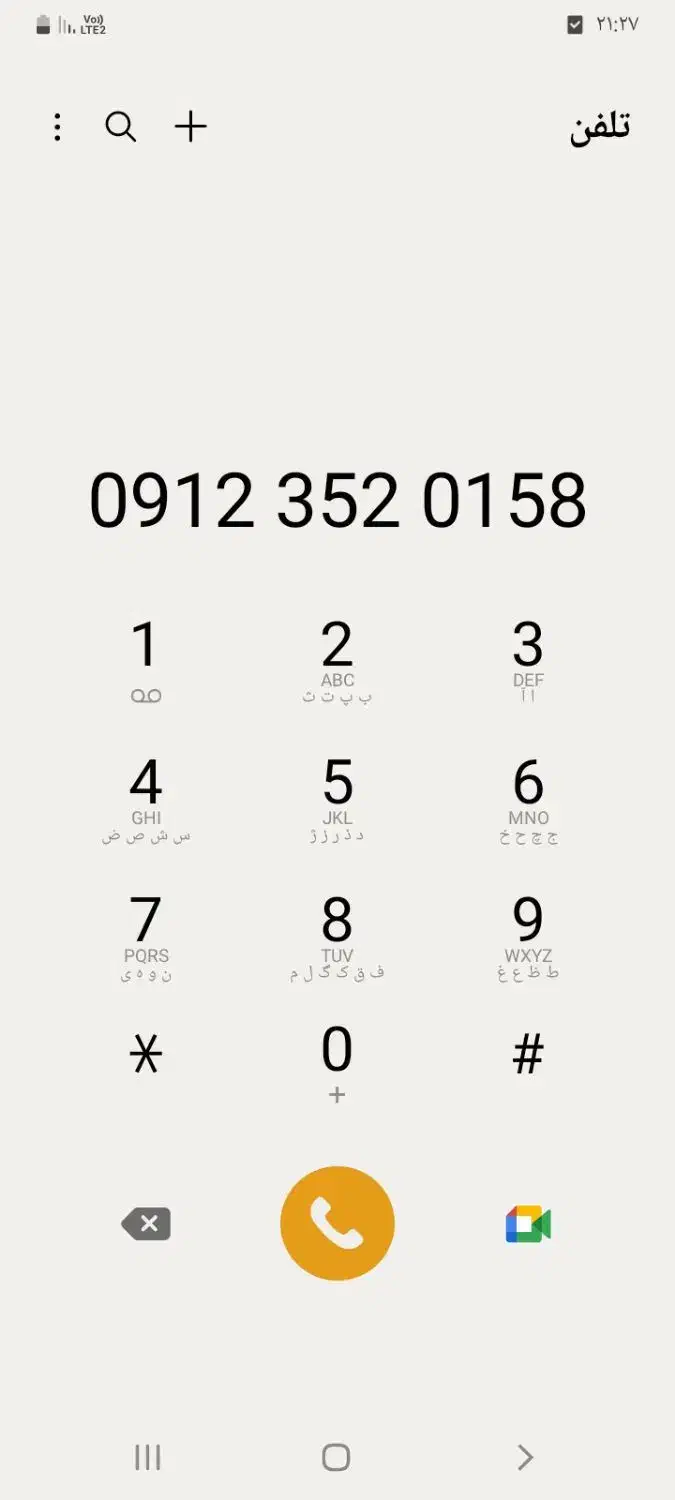Viewport: 675px width, 1500px height.
Task: Dial digit 3 DEF key
Action: click(x=528, y=658)
